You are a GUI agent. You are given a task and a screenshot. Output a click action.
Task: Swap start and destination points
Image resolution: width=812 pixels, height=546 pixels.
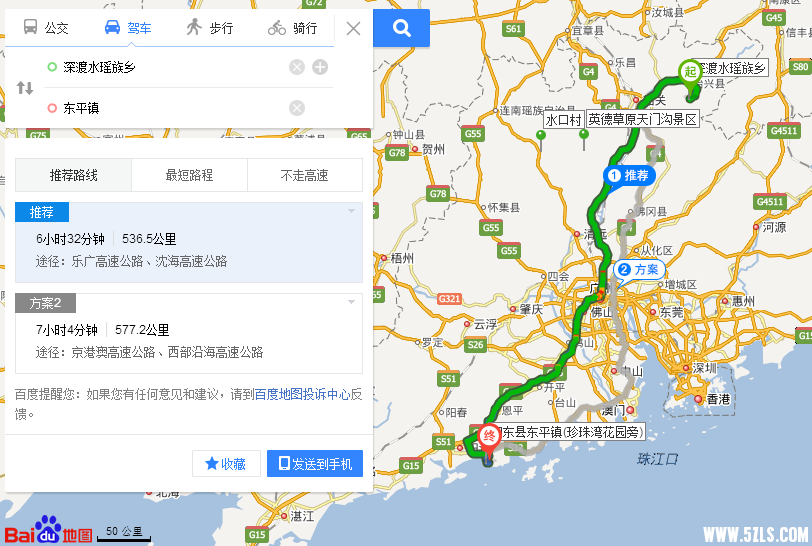pos(25,88)
